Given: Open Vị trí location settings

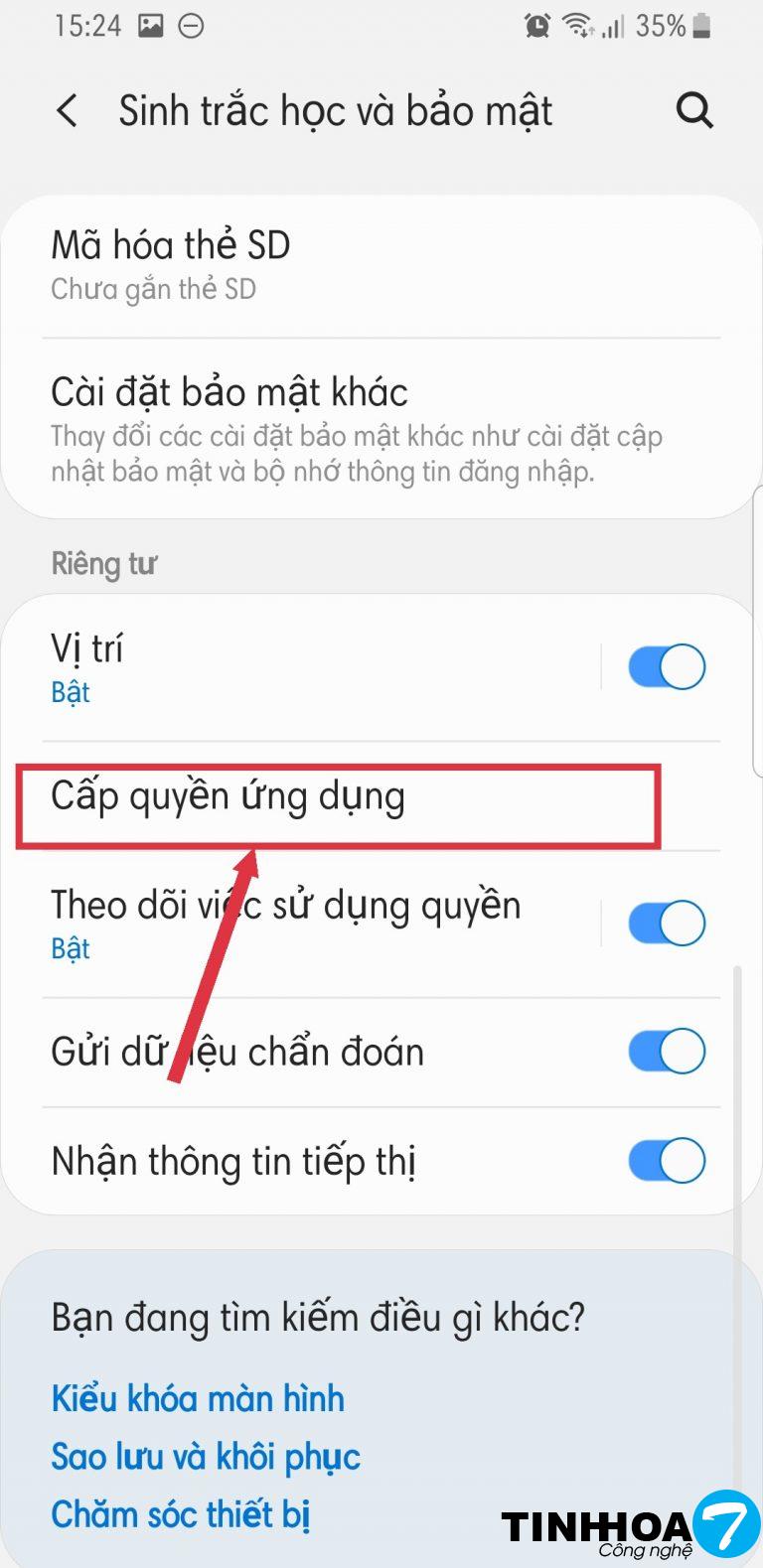Looking at the screenshot, I should 298,666.
